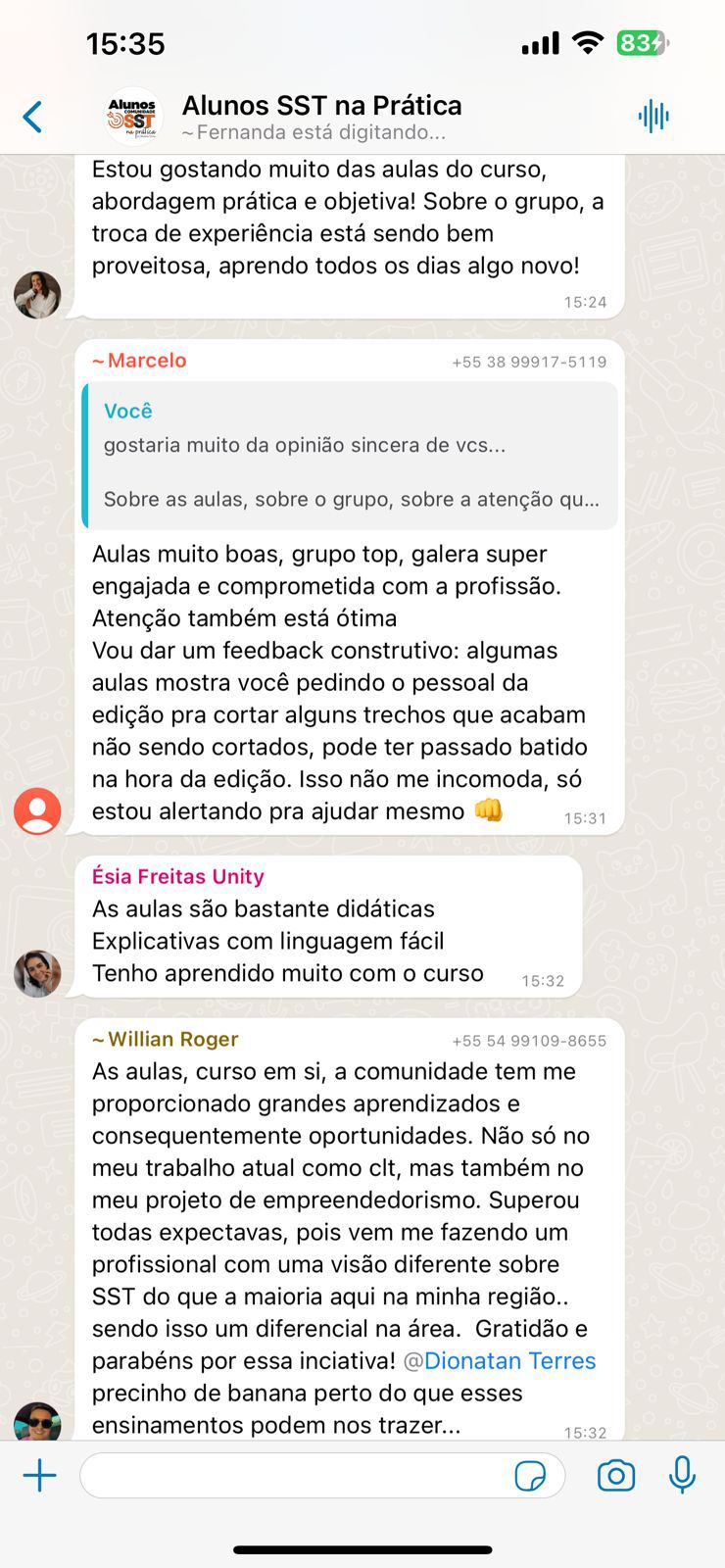Open Ésia Freitas Unity's profile picture

[x=37, y=973]
